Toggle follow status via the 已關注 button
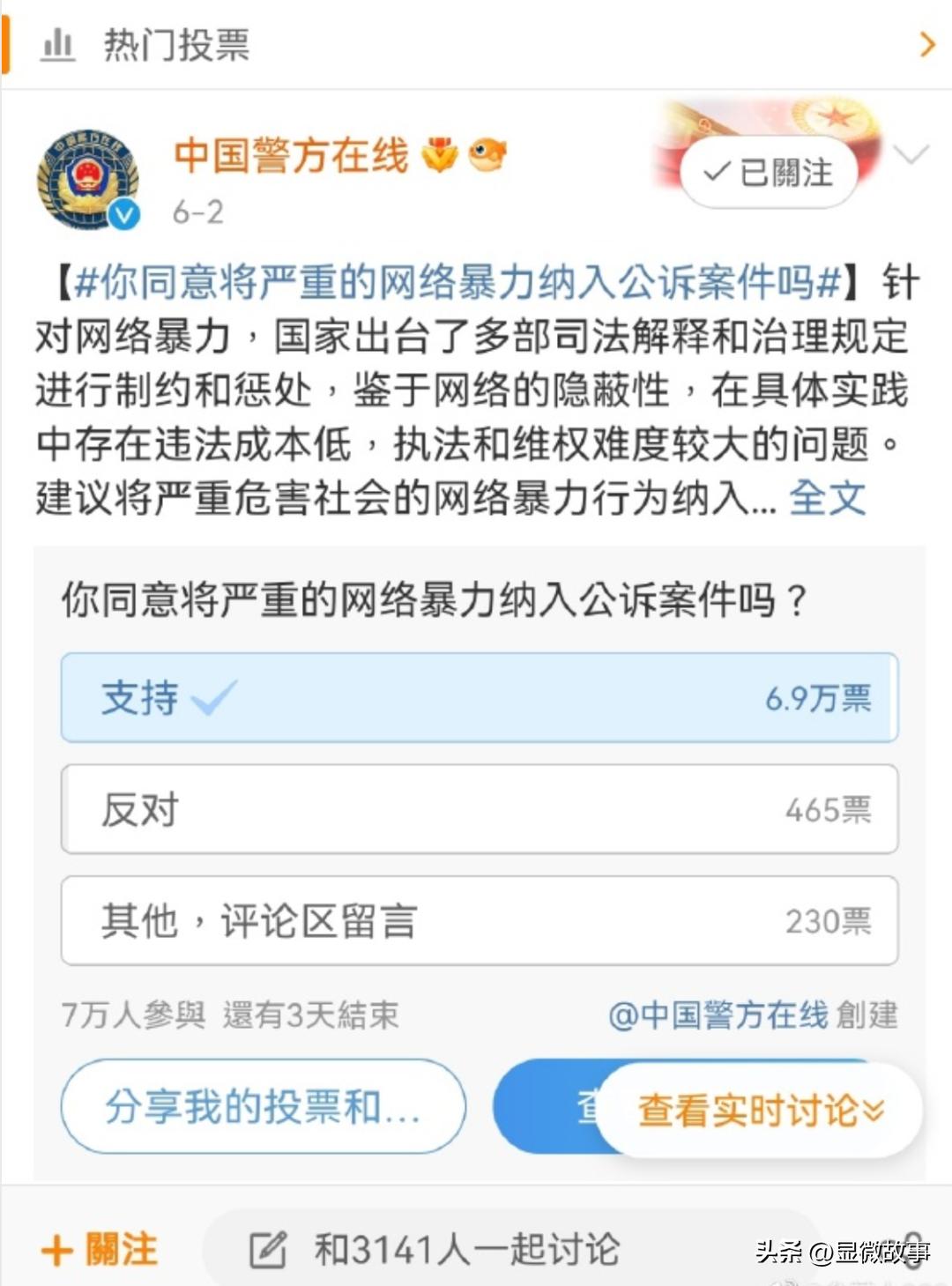The width and height of the screenshot is (952, 1286). pyautogui.click(x=769, y=174)
